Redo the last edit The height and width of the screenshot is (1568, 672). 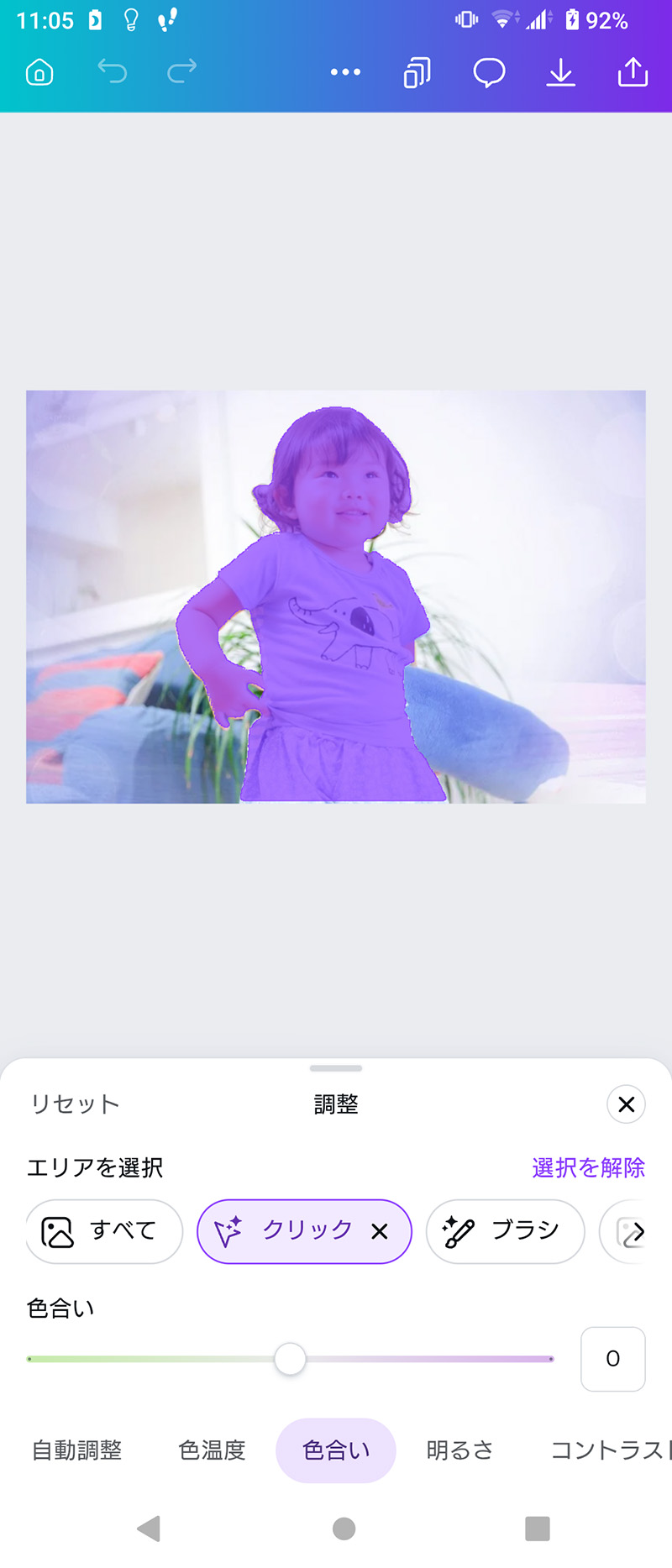[x=181, y=72]
